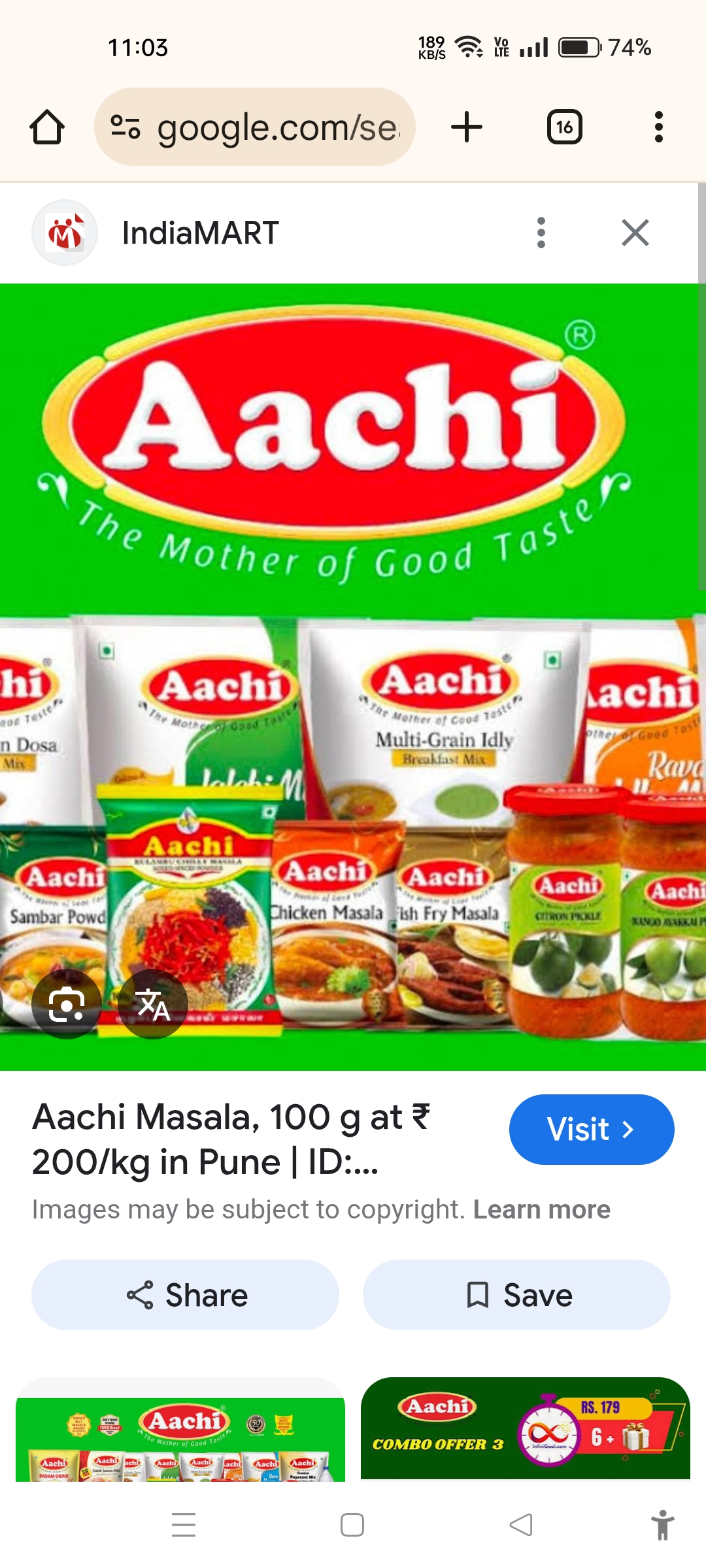
Task: Save this image to collections
Action: click(x=516, y=1295)
